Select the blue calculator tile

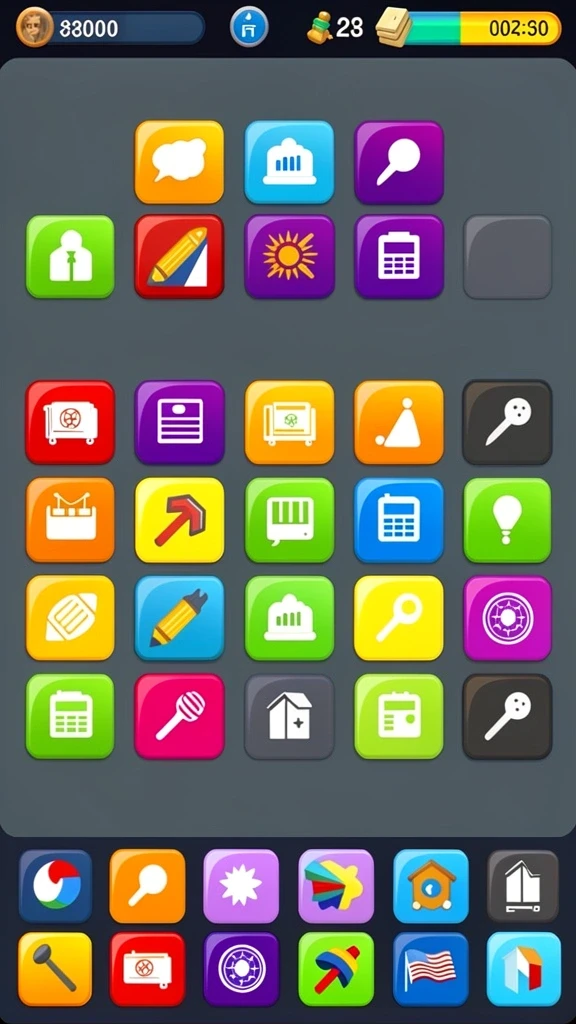(399, 520)
